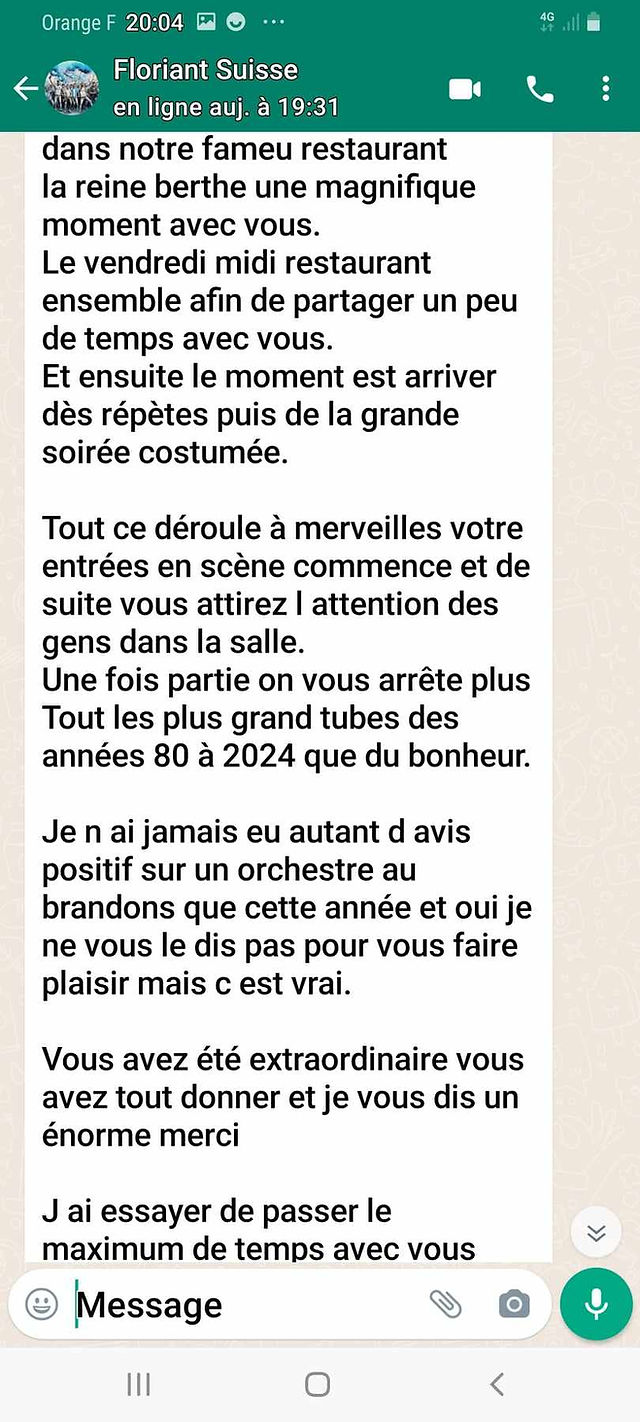The height and width of the screenshot is (1422, 640).
Task: Start a voice call with Floriant Suisse
Action: tap(540, 89)
